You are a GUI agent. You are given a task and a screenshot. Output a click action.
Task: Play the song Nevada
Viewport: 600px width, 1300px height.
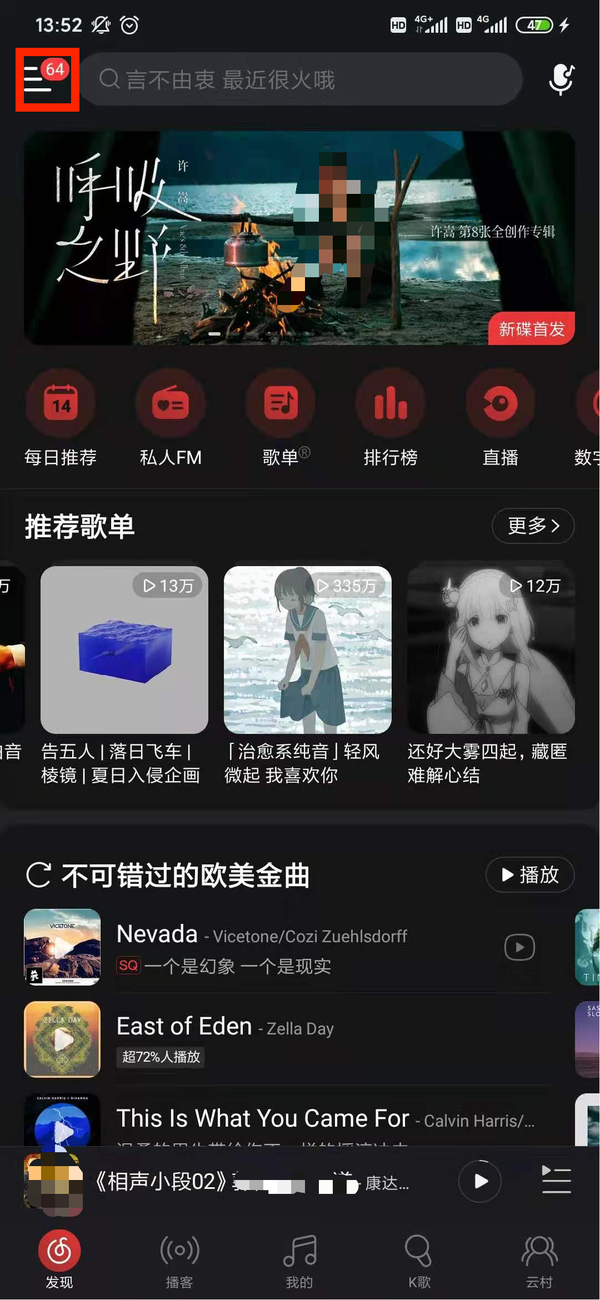point(519,947)
